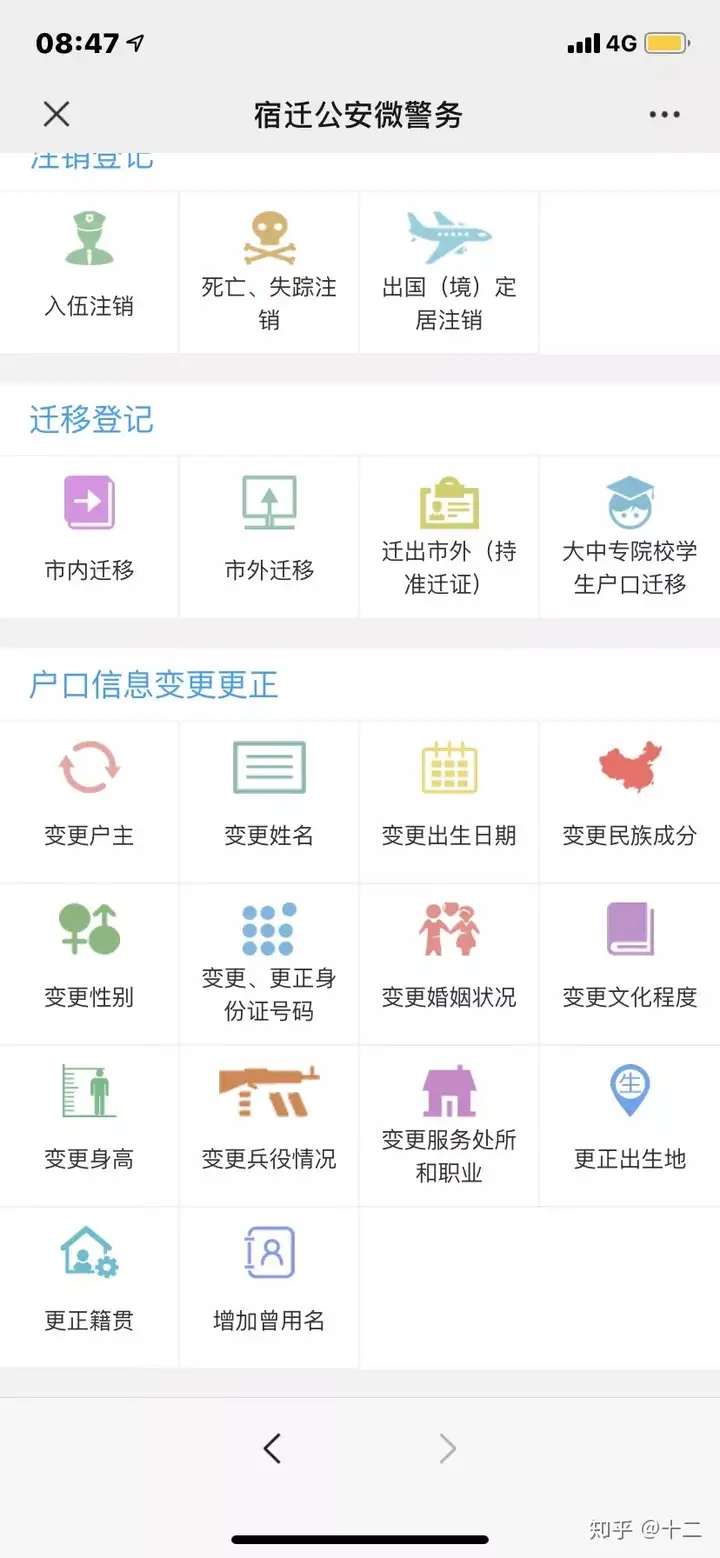Close the 宿迁公安微警务 page
This screenshot has height=1558, width=720.
(x=57, y=114)
